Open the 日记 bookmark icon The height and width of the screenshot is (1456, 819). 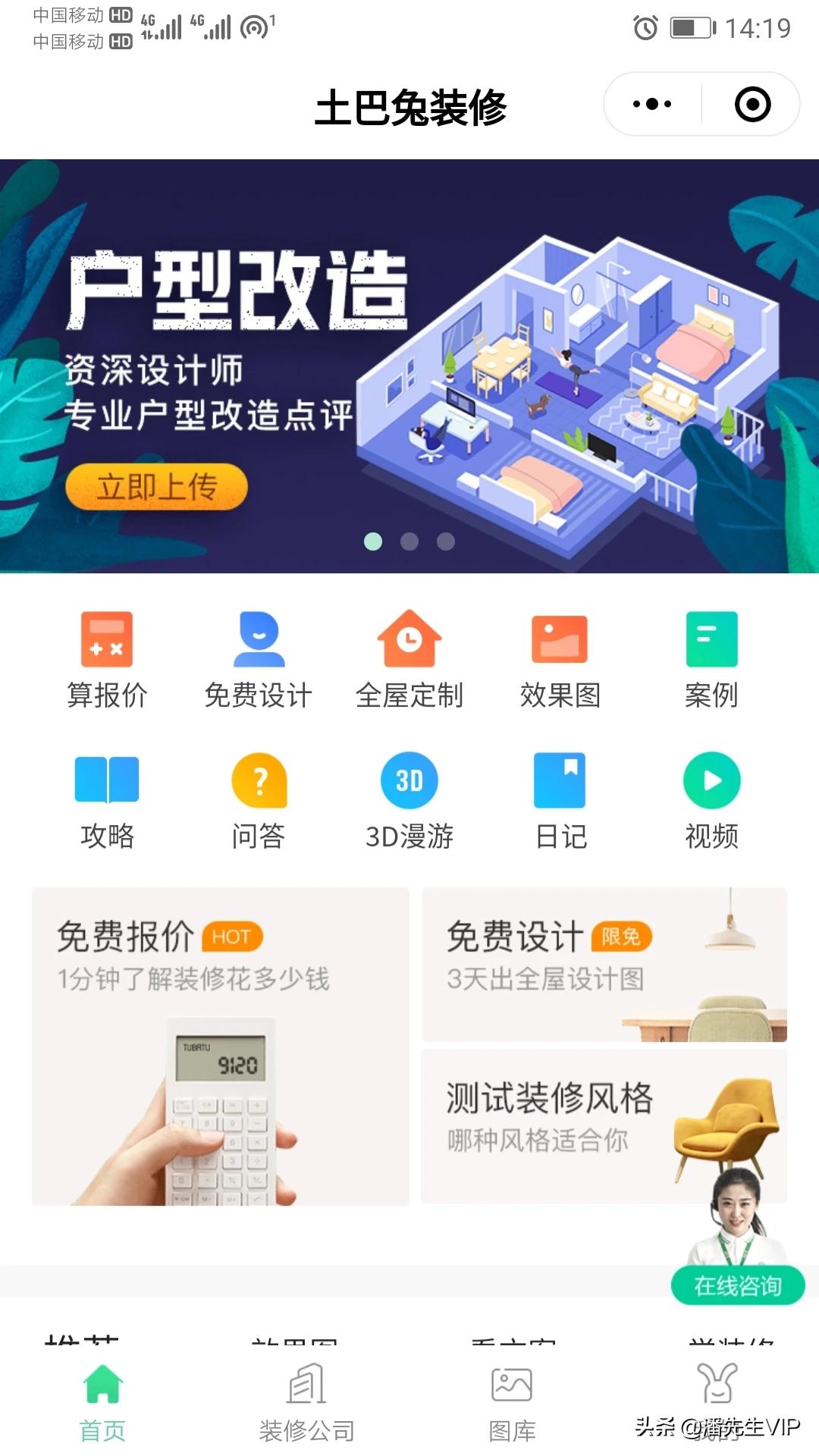click(x=560, y=780)
